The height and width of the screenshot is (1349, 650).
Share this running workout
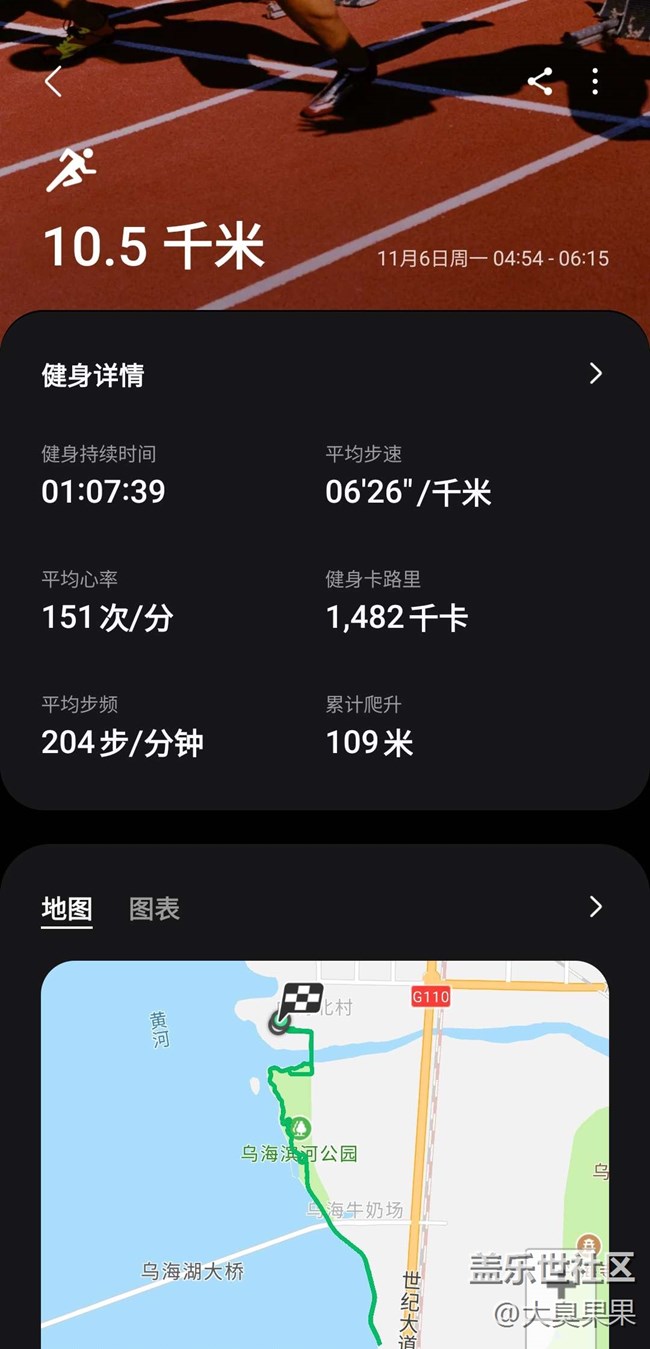(540, 82)
